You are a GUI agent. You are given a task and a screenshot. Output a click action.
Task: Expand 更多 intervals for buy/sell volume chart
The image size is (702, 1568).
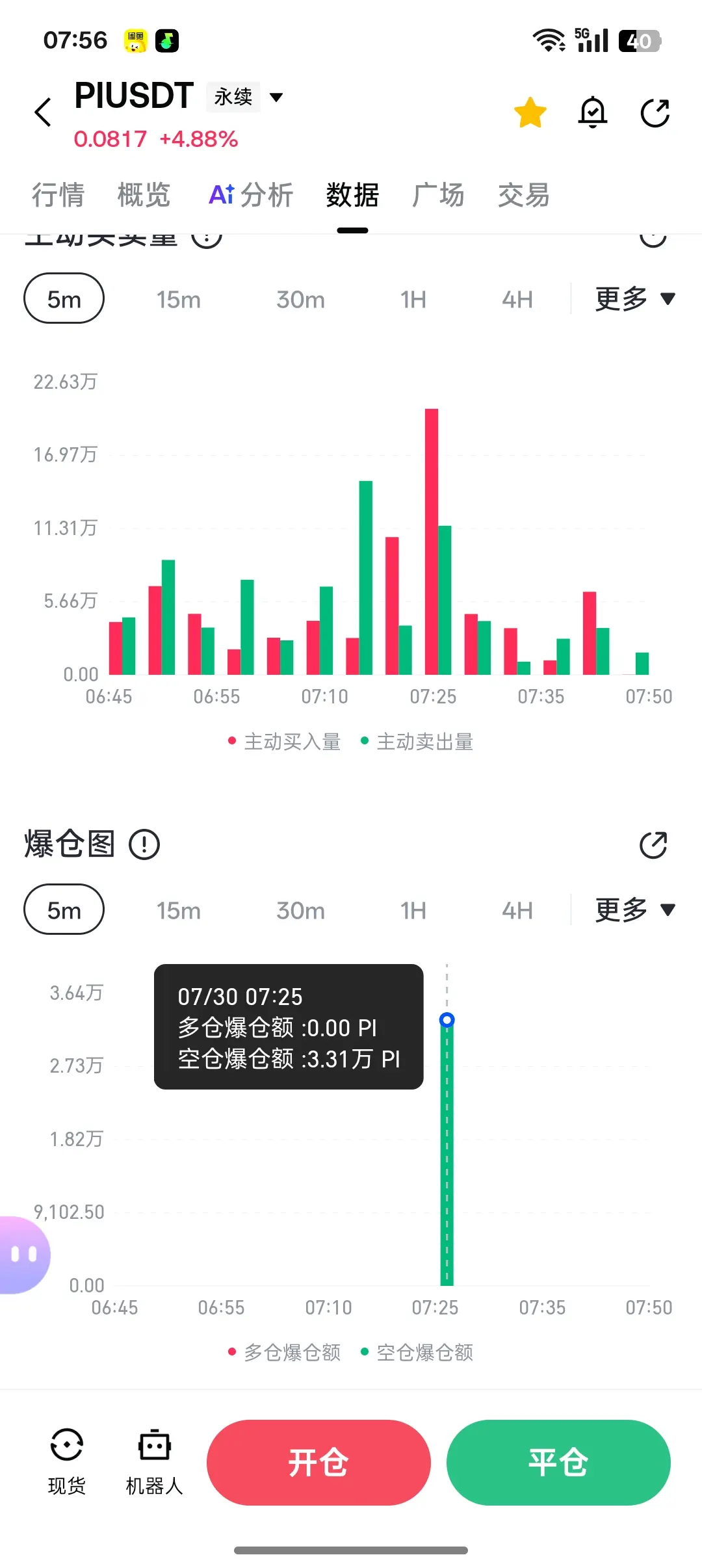(635, 298)
